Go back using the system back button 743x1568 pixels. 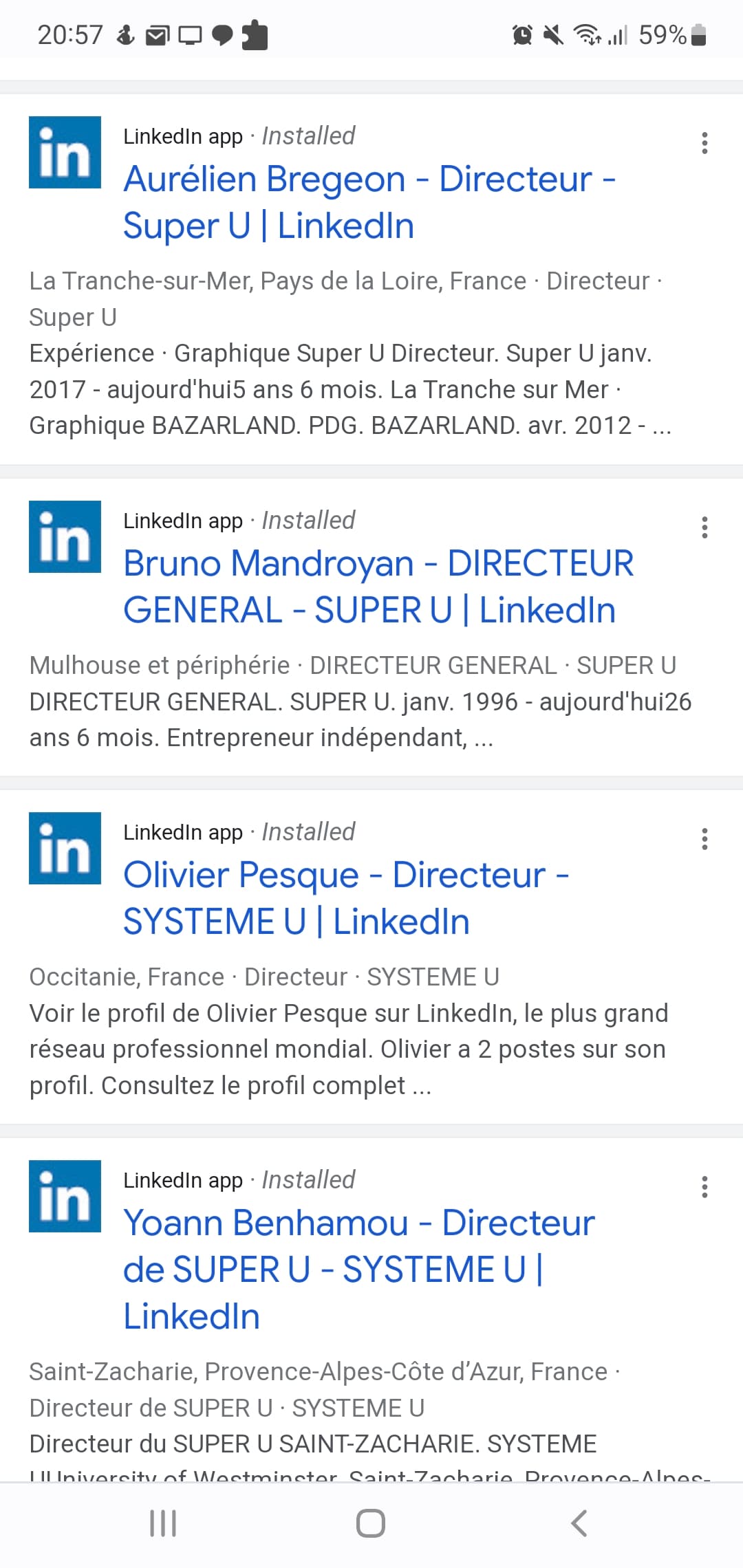click(x=579, y=1523)
